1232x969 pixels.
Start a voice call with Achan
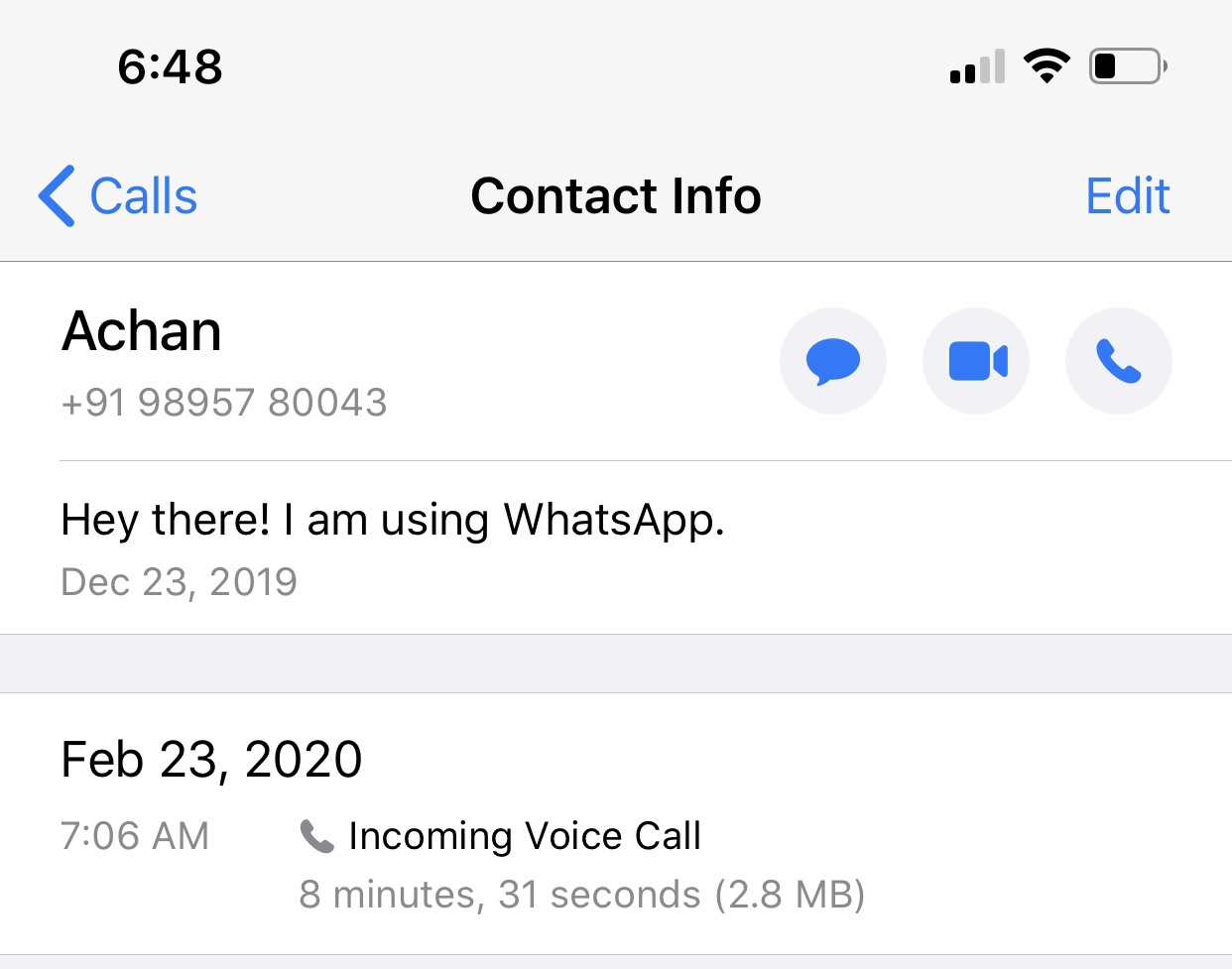click(1118, 361)
